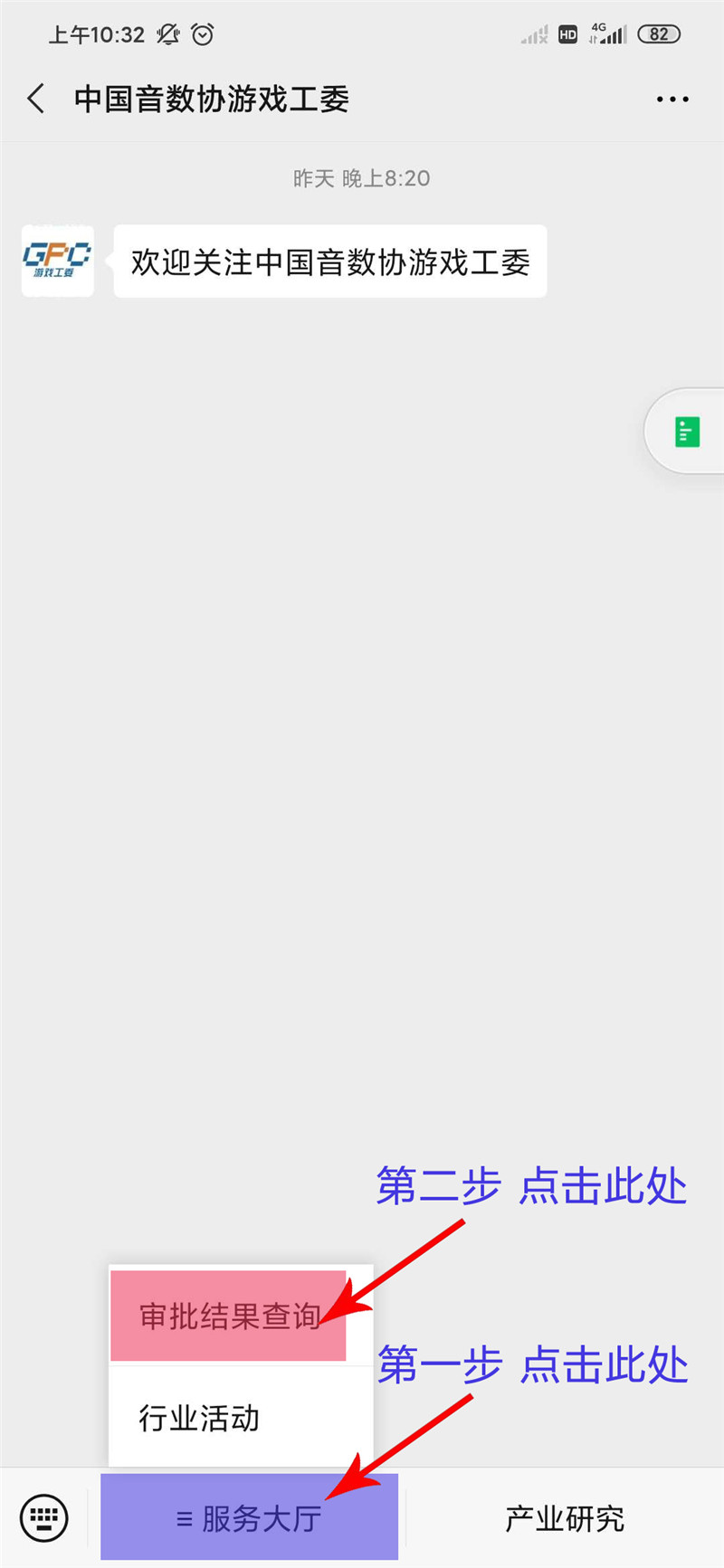Select 行业活动 from the popup menu
The image size is (724, 1568).
pos(199,1418)
